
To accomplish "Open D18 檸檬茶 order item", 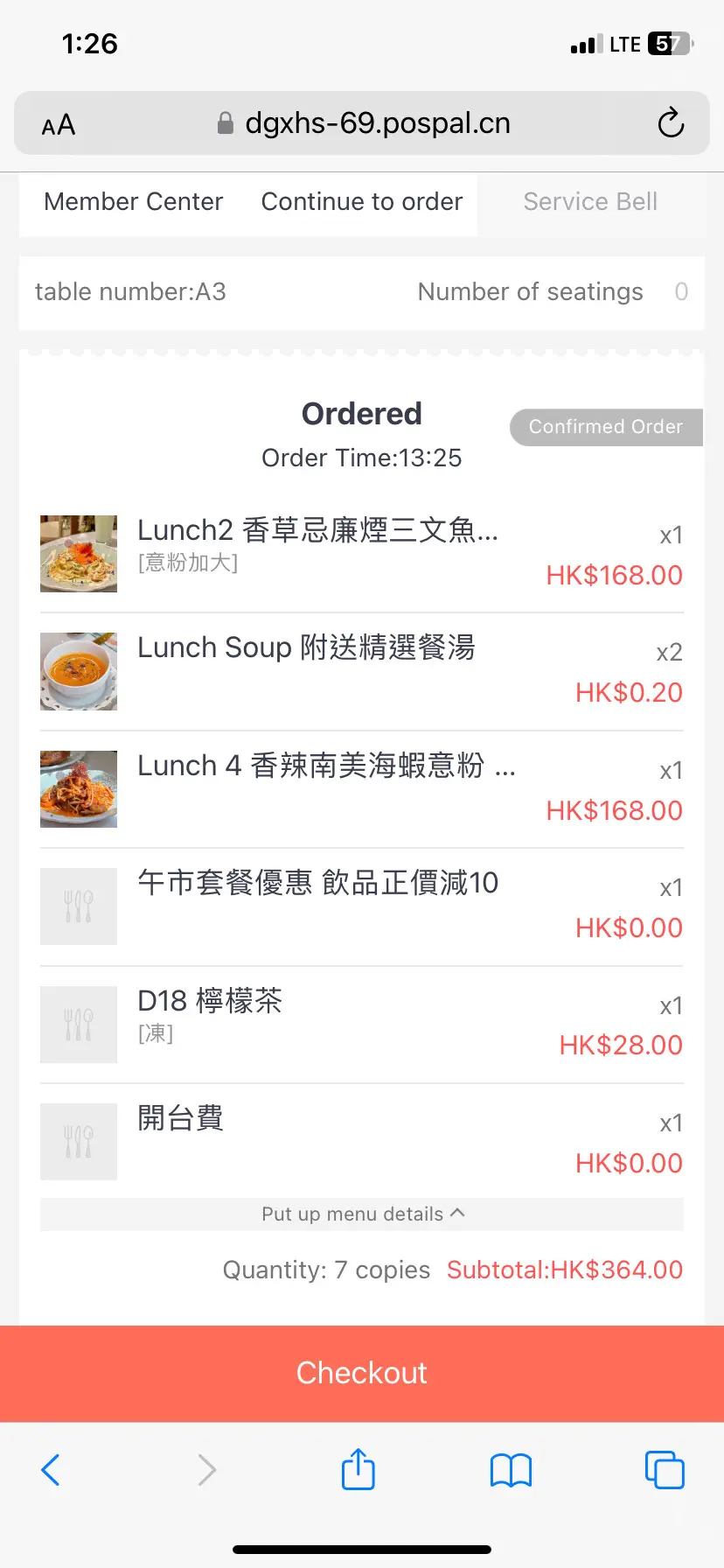I will click(362, 1025).
